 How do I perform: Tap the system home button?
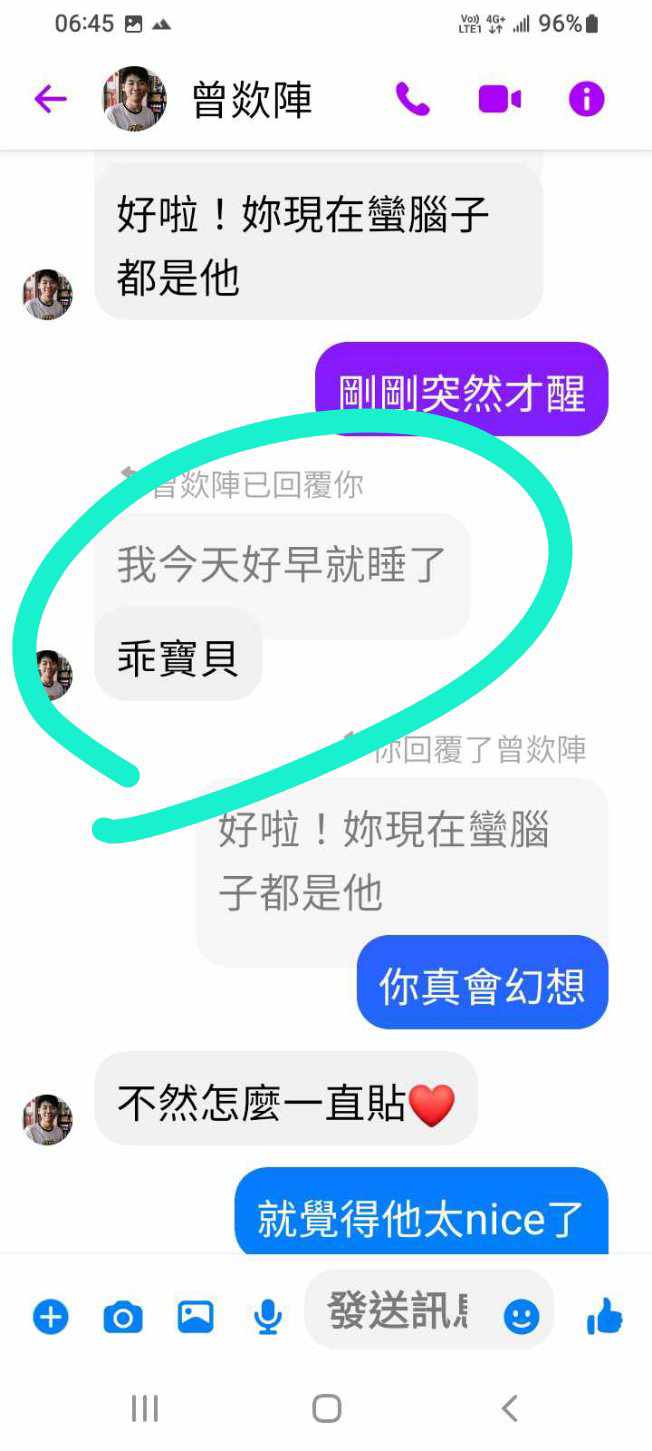coord(327,1409)
